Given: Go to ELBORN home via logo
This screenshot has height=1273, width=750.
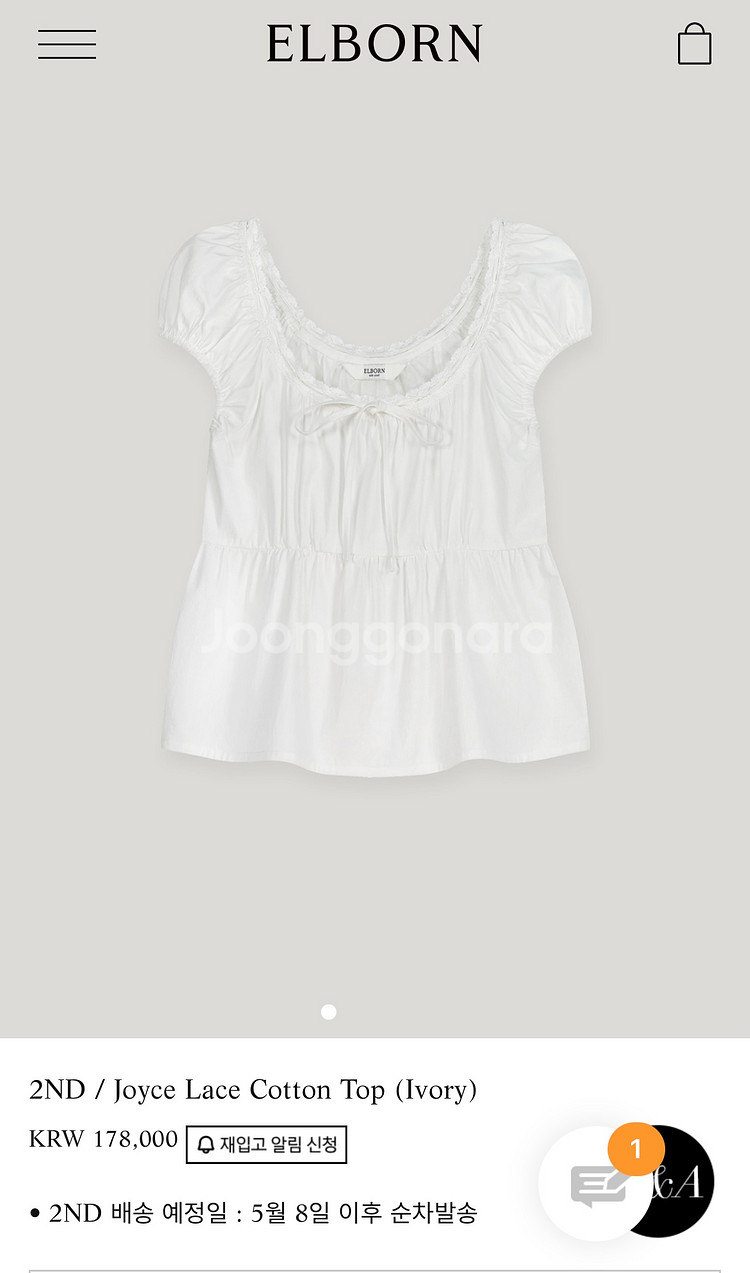Looking at the screenshot, I should click(x=374, y=44).
